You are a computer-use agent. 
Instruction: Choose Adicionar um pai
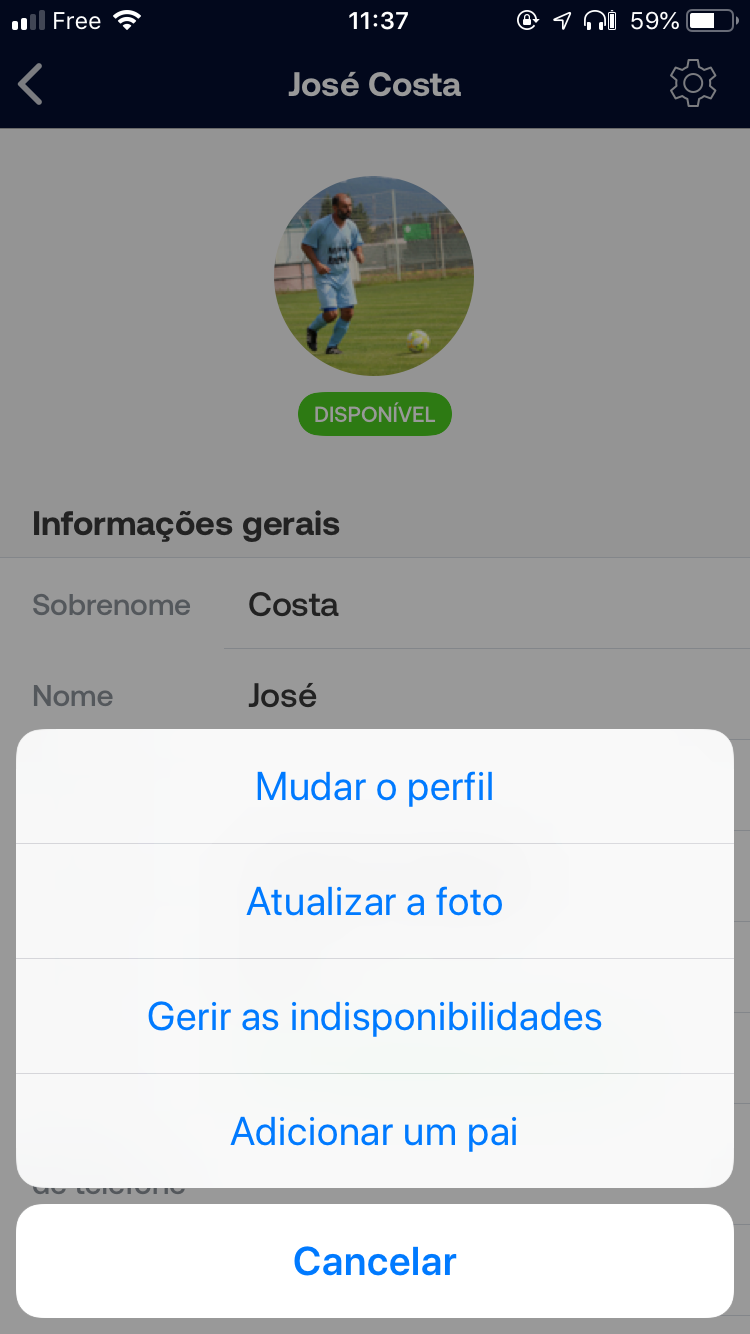coord(374,1131)
